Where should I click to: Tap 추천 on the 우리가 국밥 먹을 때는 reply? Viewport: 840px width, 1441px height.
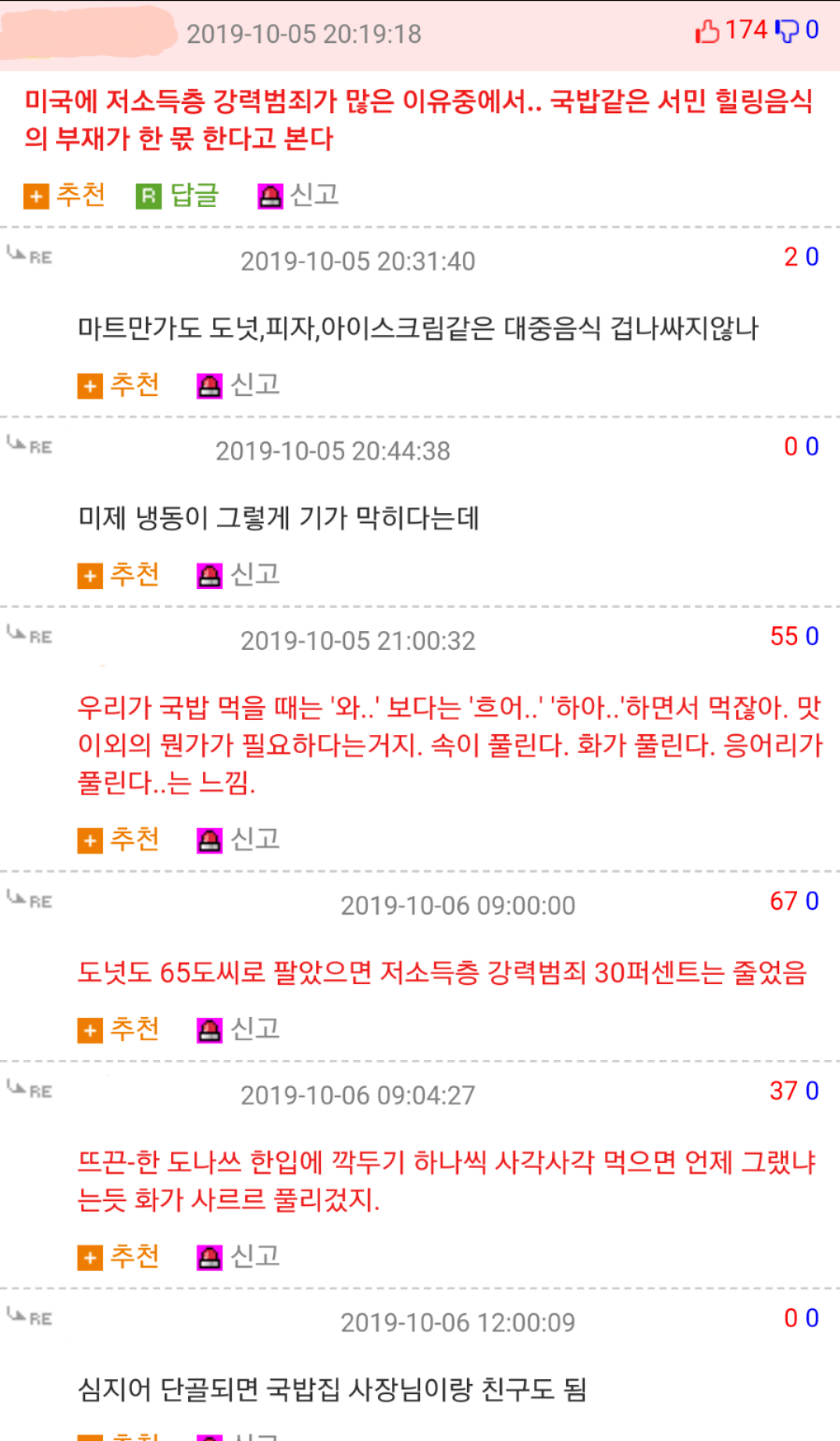point(119,840)
